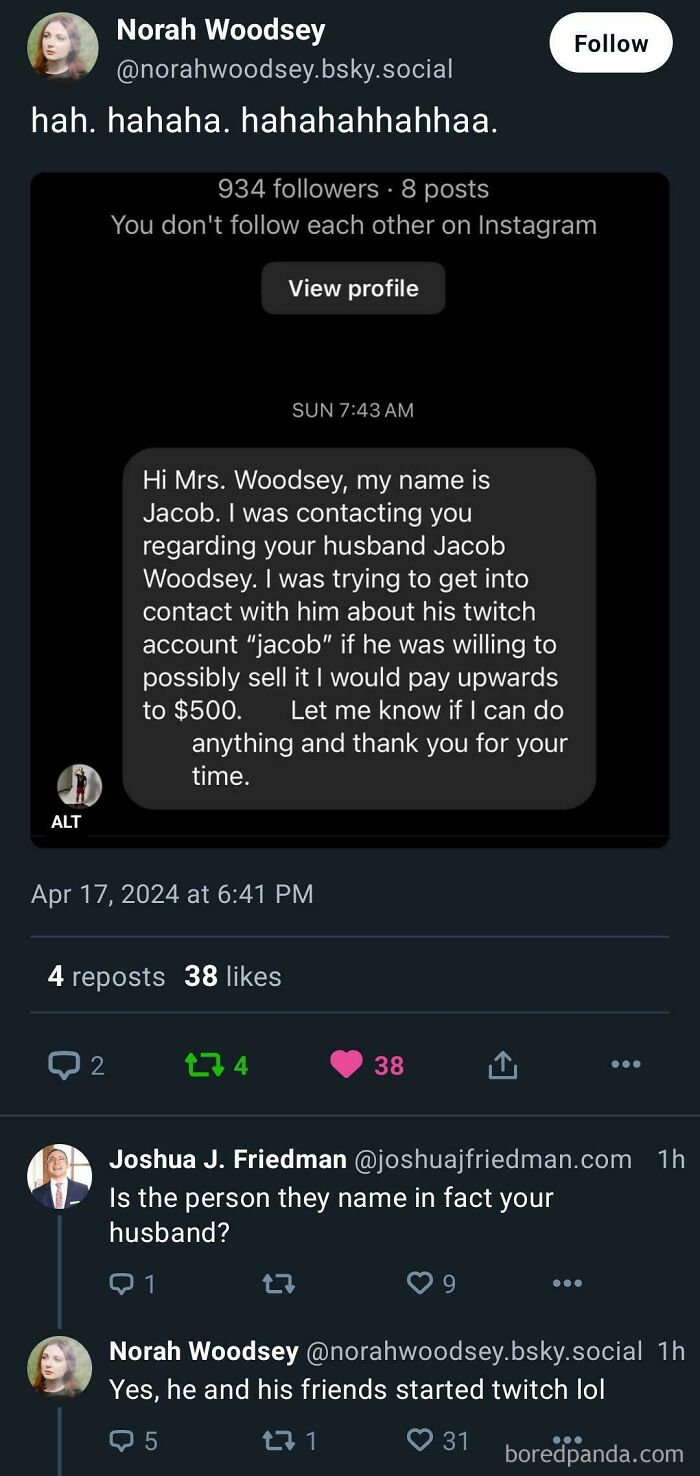Viewport: 700px width, 1476px height.
Task: Open the attached Instagram message screenshot
Action: [x=350, y=510]
